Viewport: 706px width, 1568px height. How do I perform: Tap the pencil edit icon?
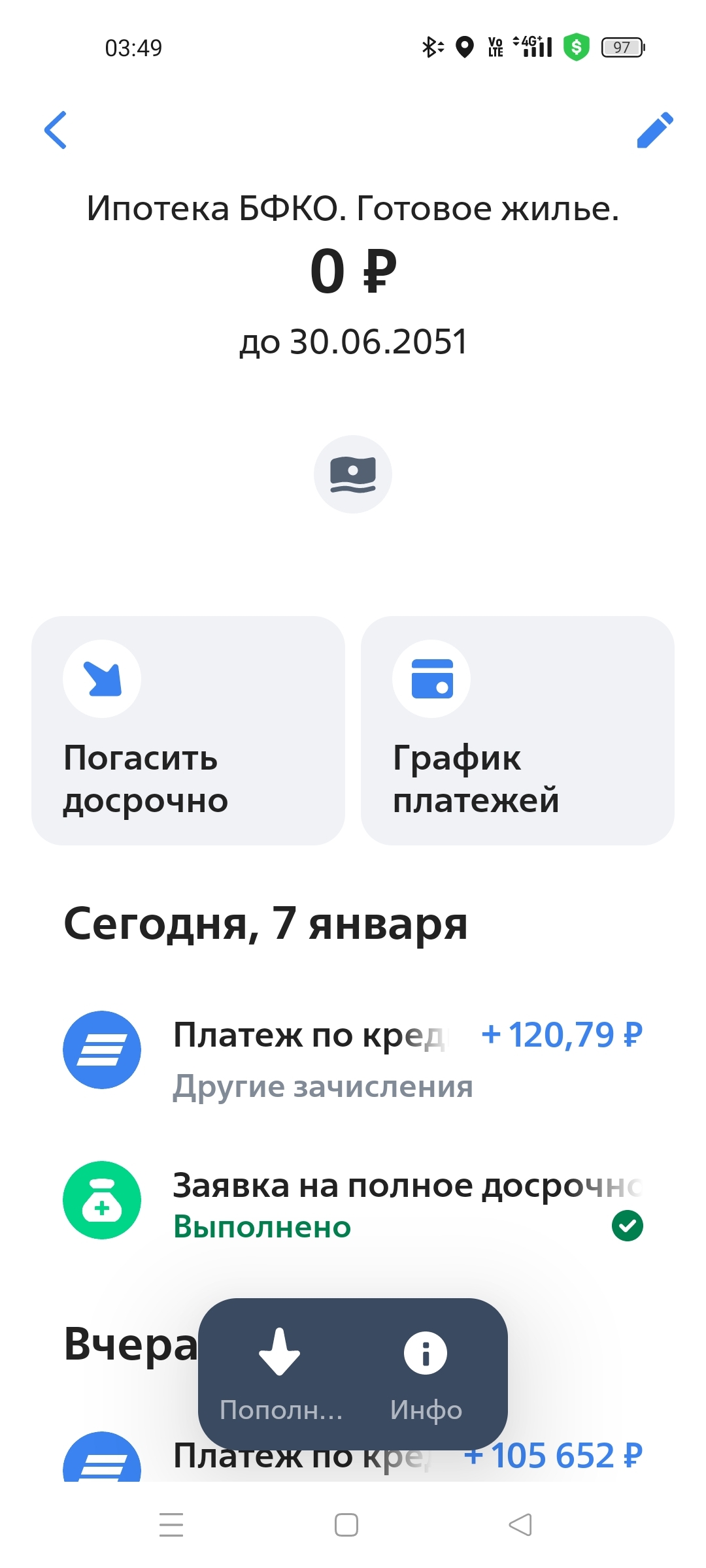tap(654, 130)
